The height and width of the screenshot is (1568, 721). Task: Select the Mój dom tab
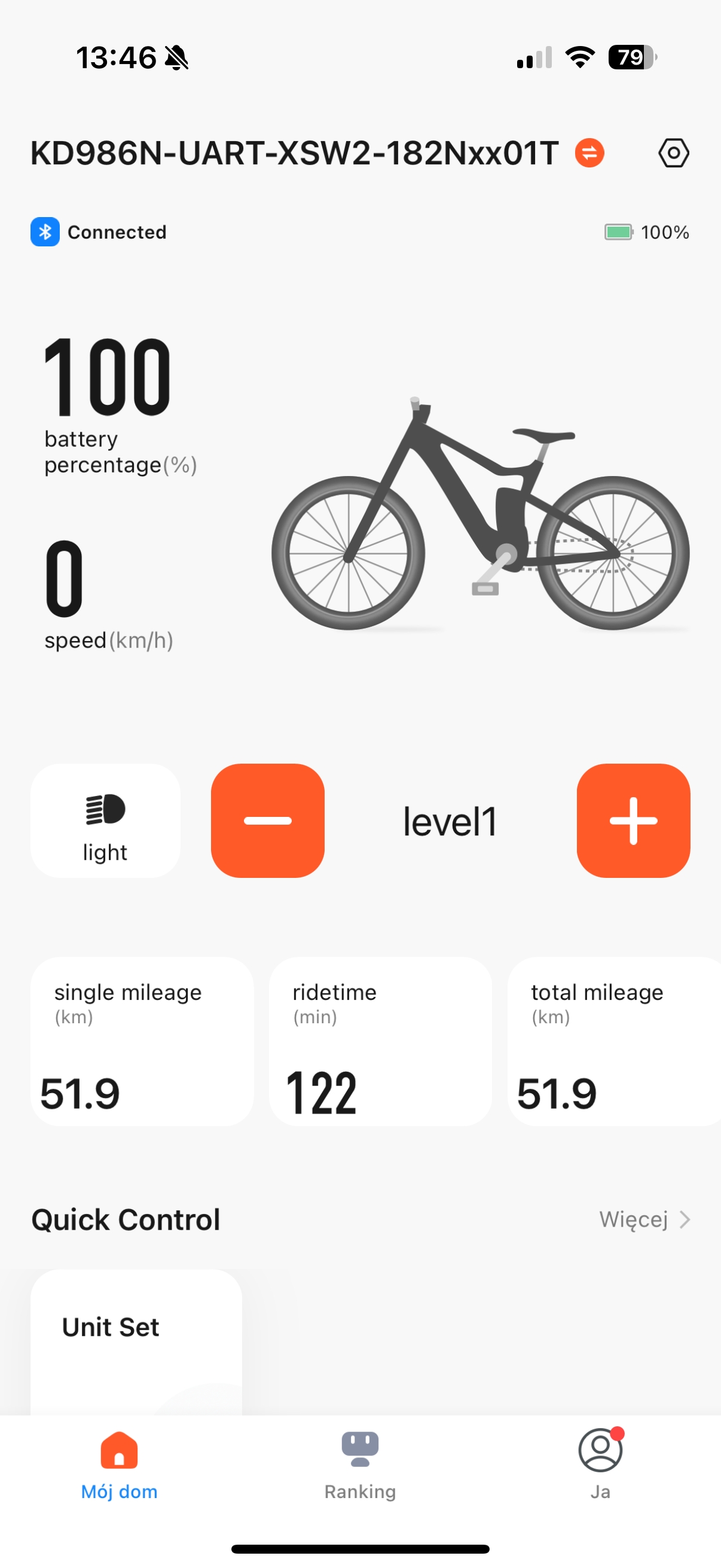click(119, 1465)
